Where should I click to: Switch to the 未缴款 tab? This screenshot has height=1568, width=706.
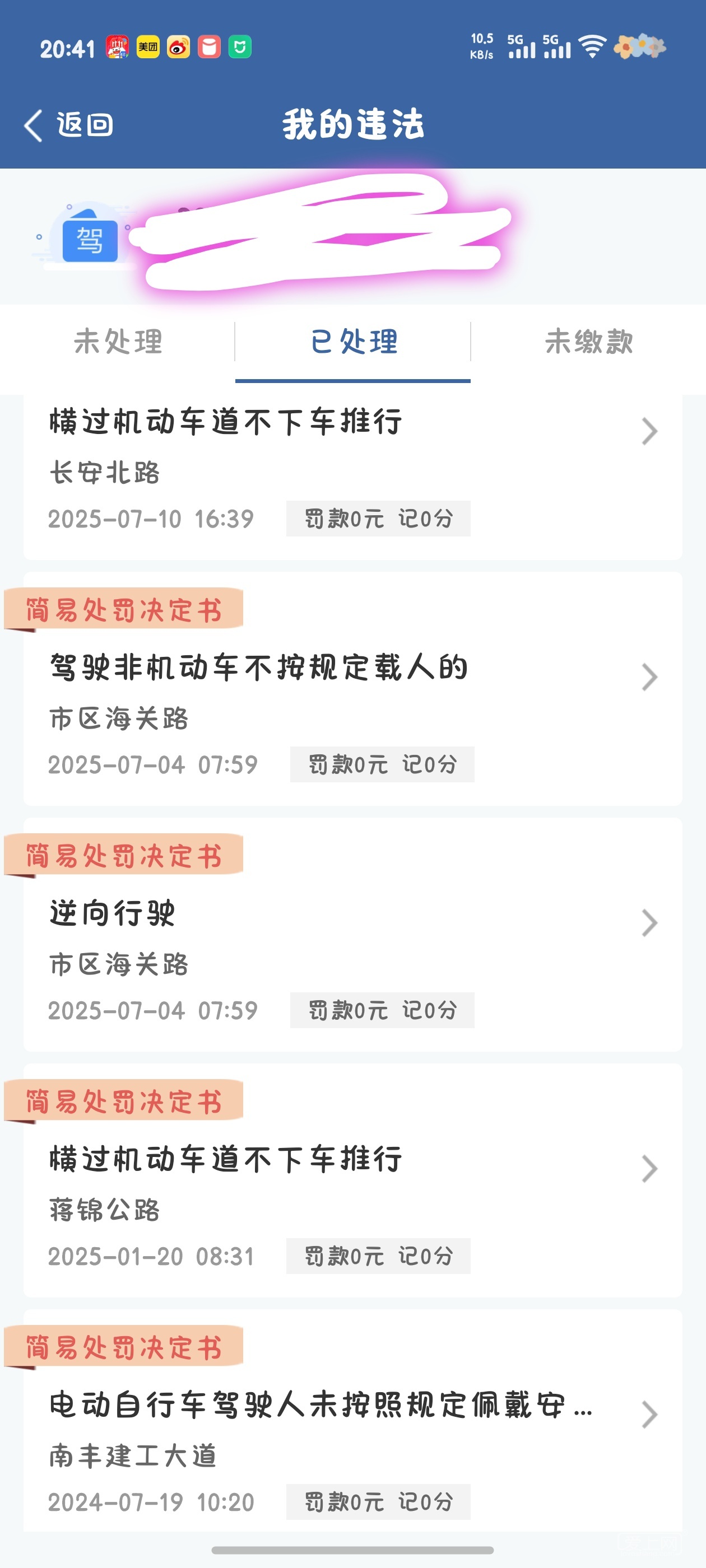[x=588, y=342]
